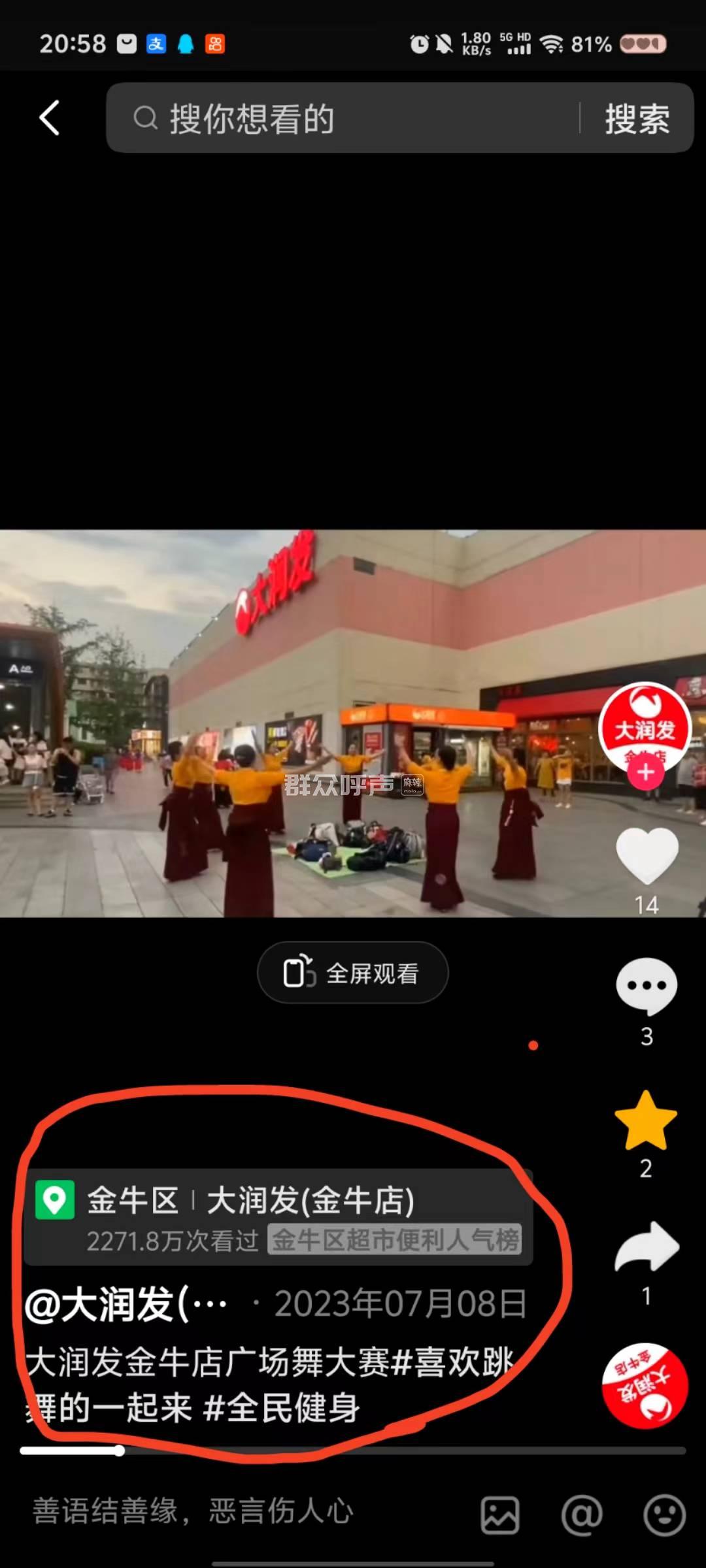Open the emoji picker
Viewport: 706px width, 1568px height.
pos(664,1514)
